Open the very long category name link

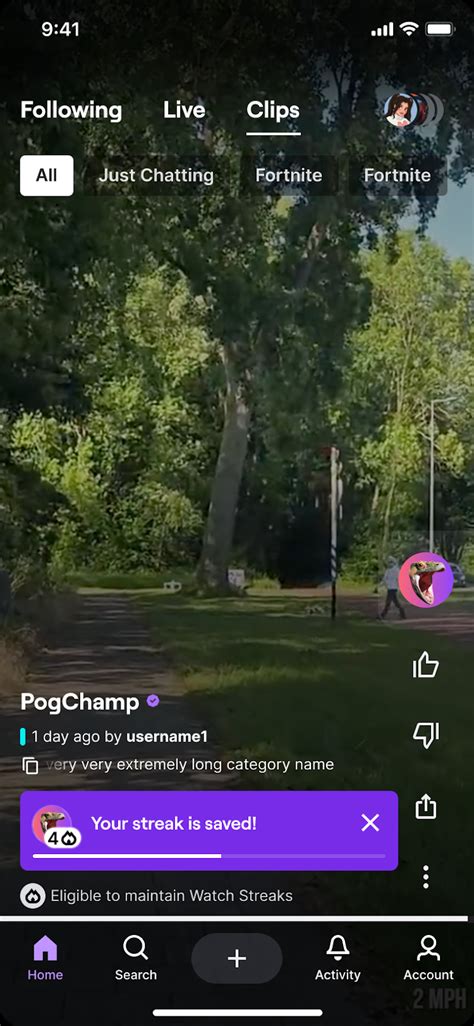click(190, 764)
